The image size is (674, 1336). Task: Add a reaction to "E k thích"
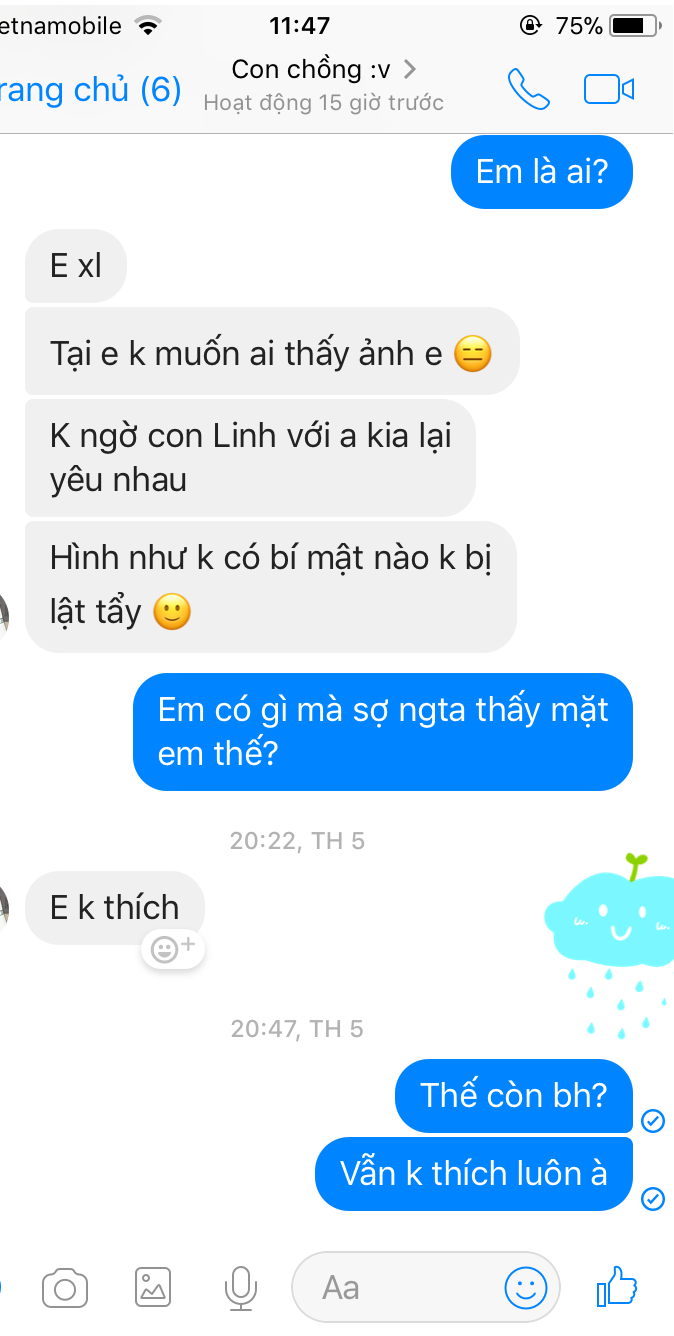point(173,948)
